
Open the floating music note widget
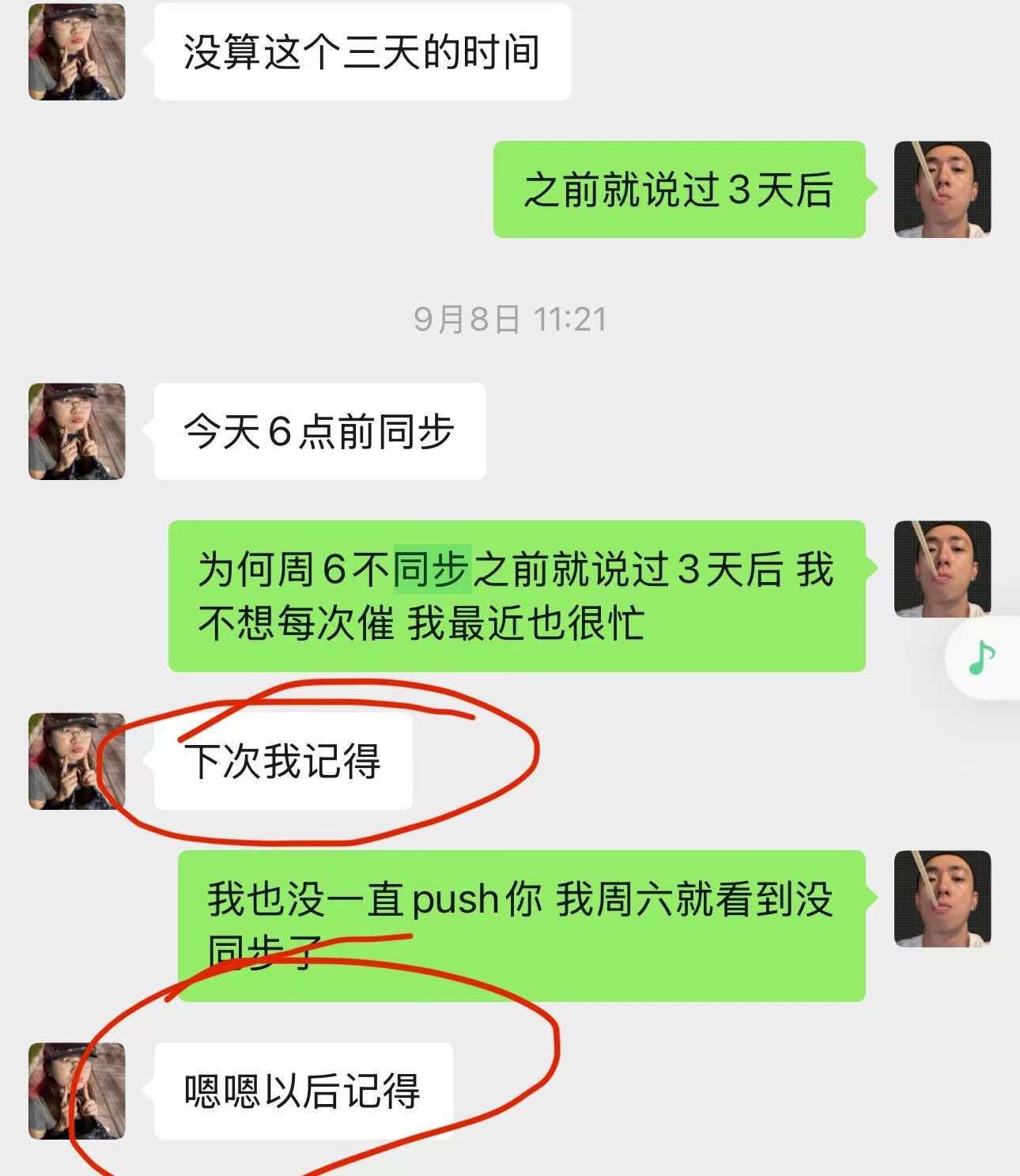click(x=983, y=658)
